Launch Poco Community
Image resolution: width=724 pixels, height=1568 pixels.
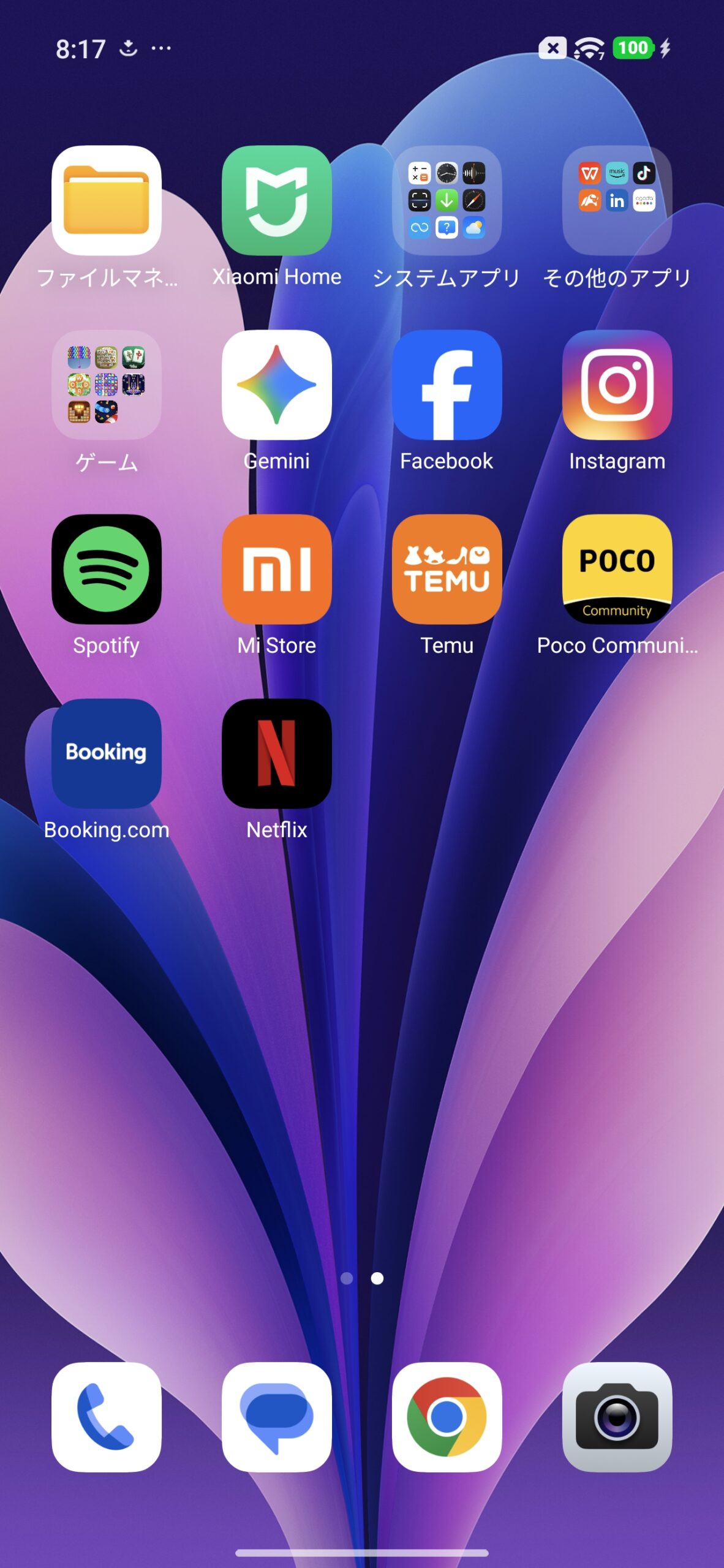coord(617,569)
